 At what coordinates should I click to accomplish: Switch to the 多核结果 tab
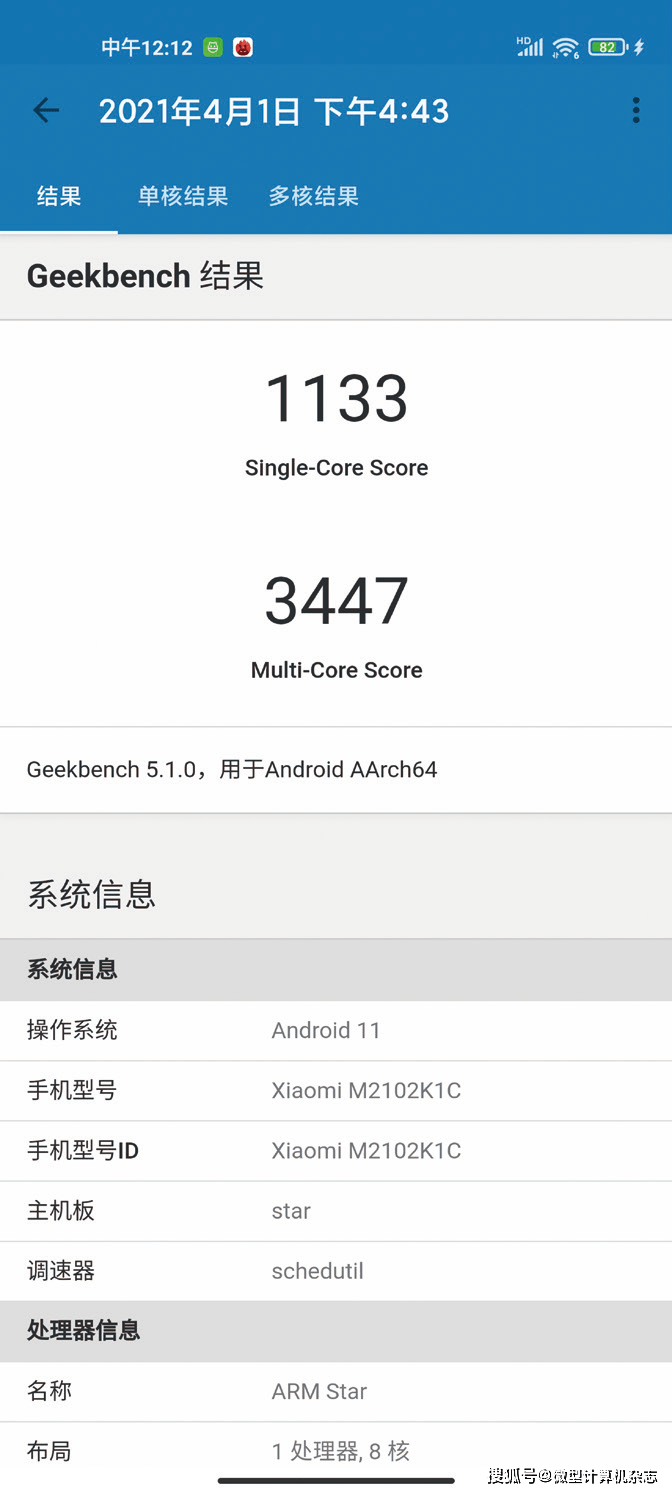313,197
